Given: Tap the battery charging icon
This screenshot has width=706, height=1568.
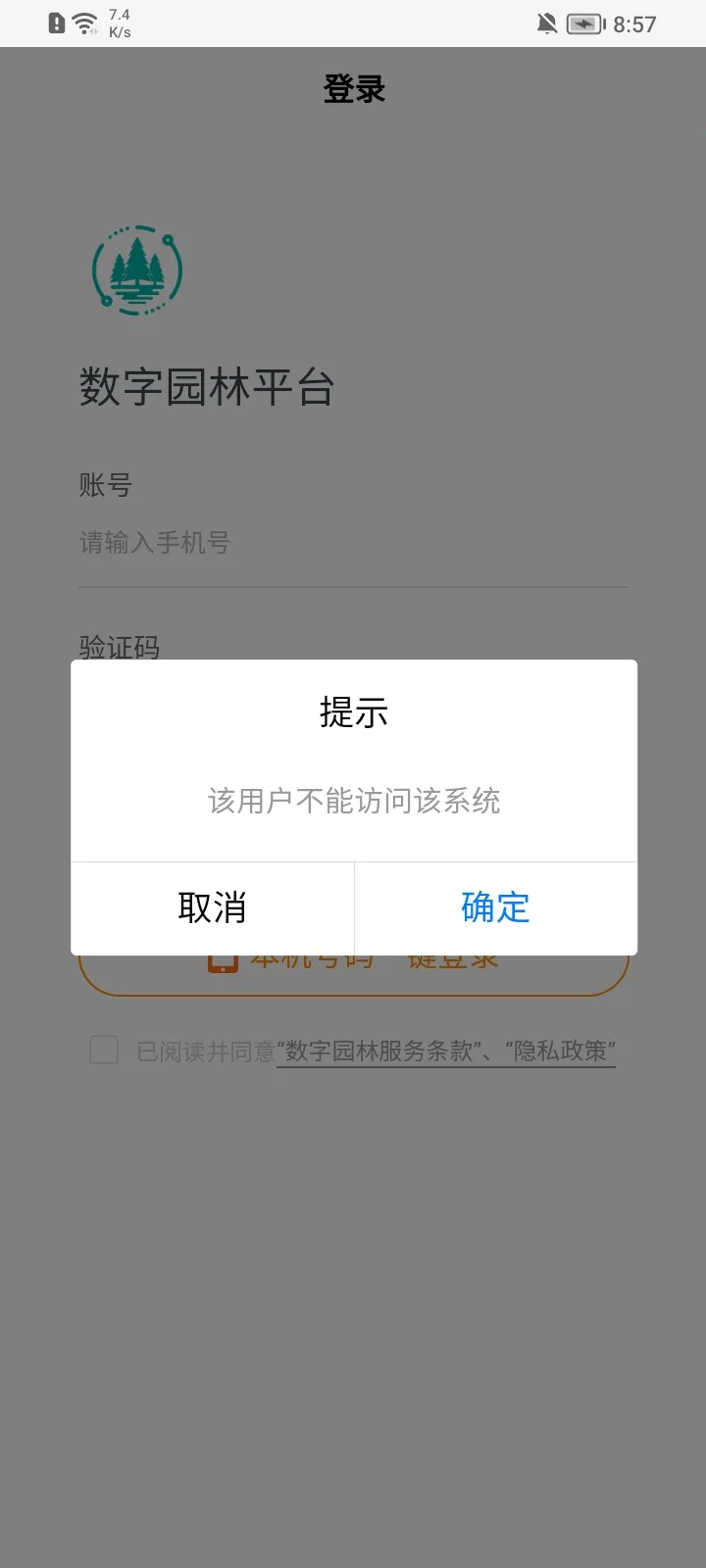Looking at the screenshot, I should click(582, 23).
